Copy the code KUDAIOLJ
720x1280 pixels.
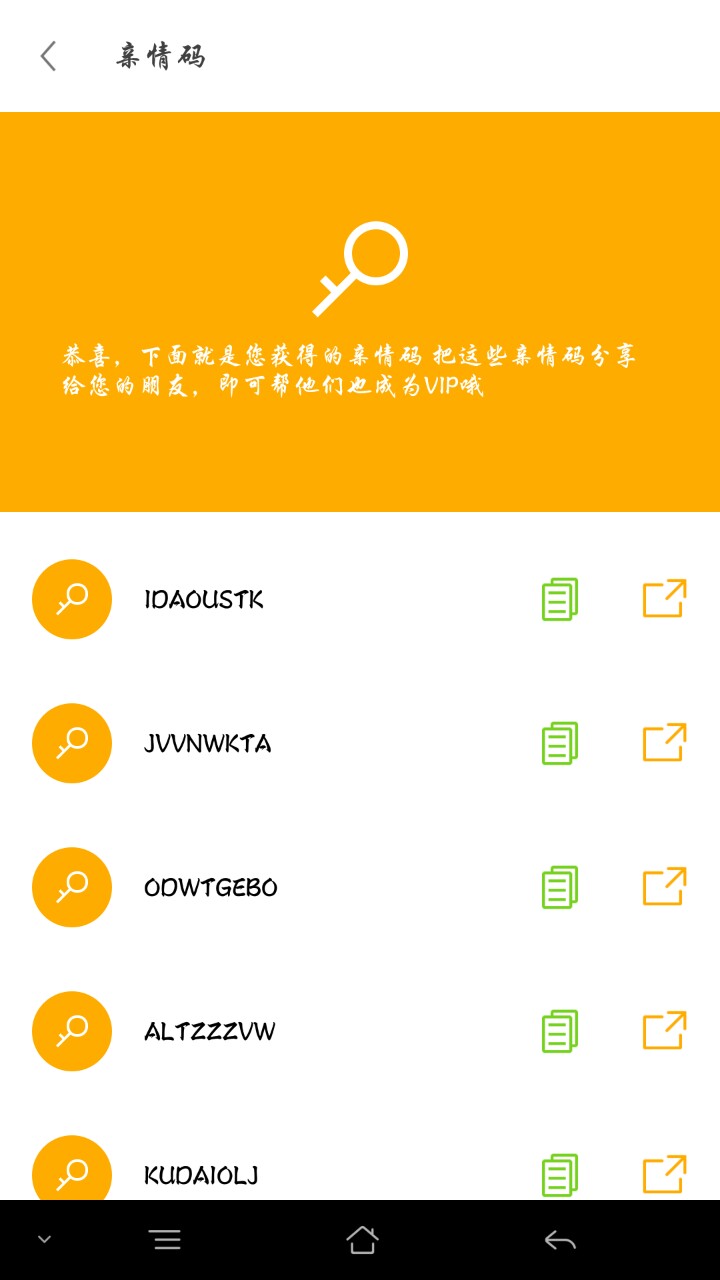point(560,1175)
